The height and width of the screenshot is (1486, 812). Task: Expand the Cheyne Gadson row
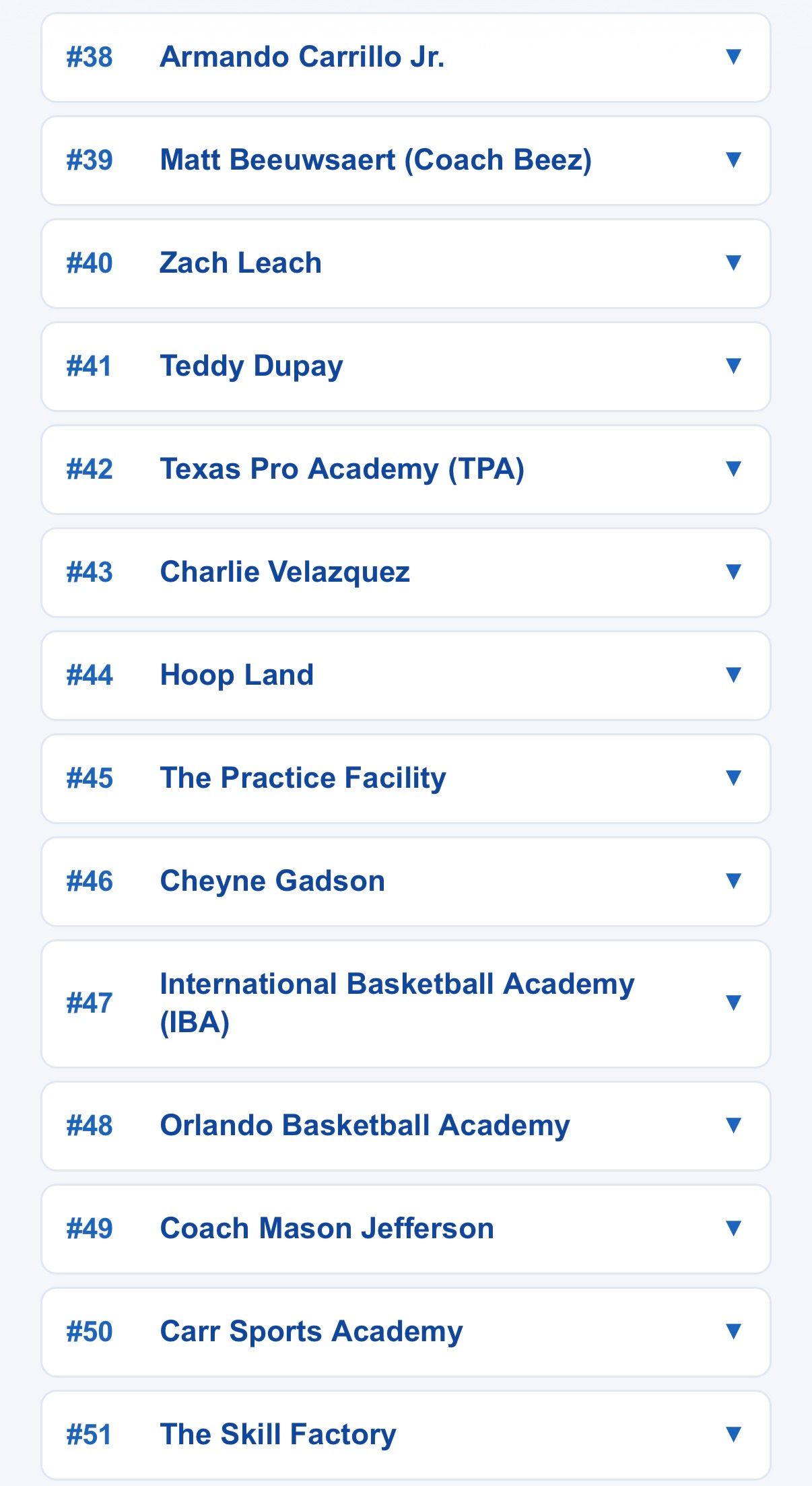405,882
